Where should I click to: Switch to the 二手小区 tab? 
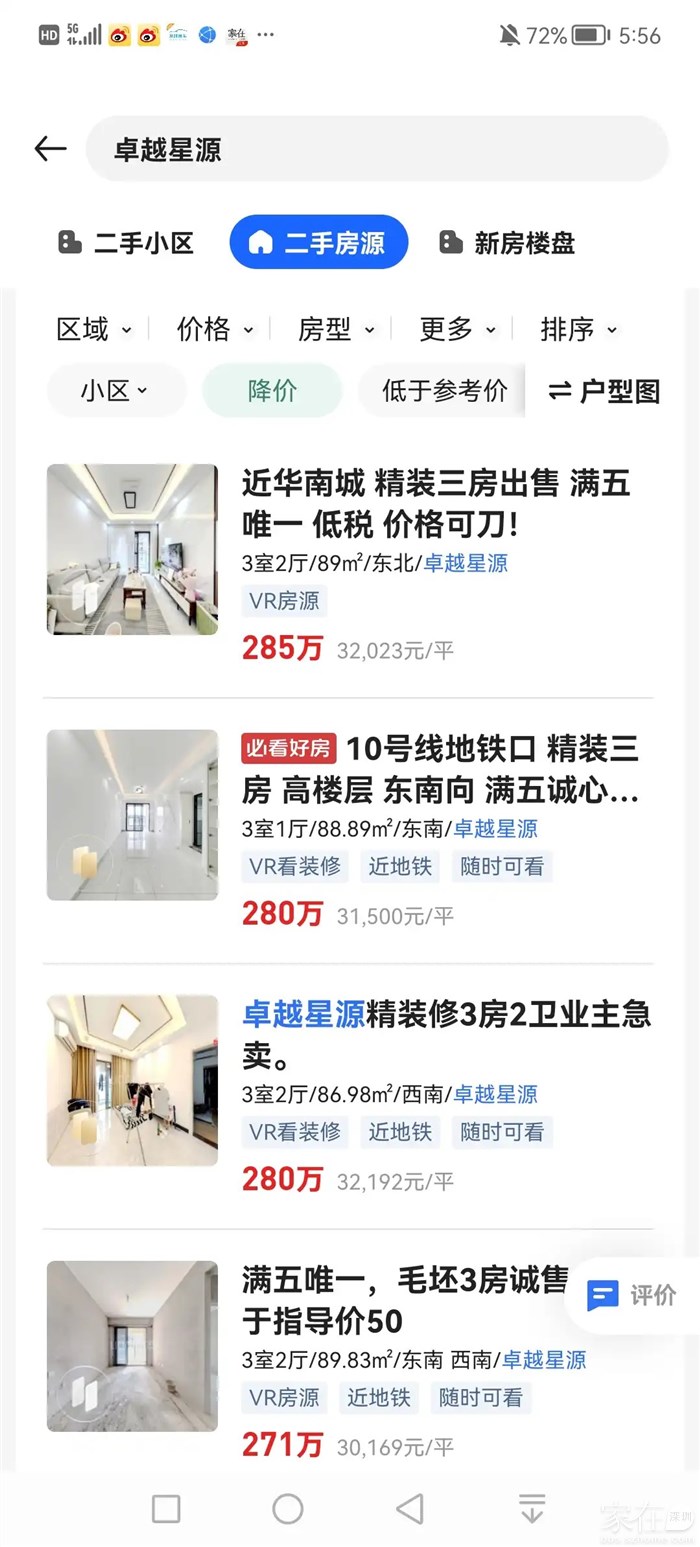point(126,243)
